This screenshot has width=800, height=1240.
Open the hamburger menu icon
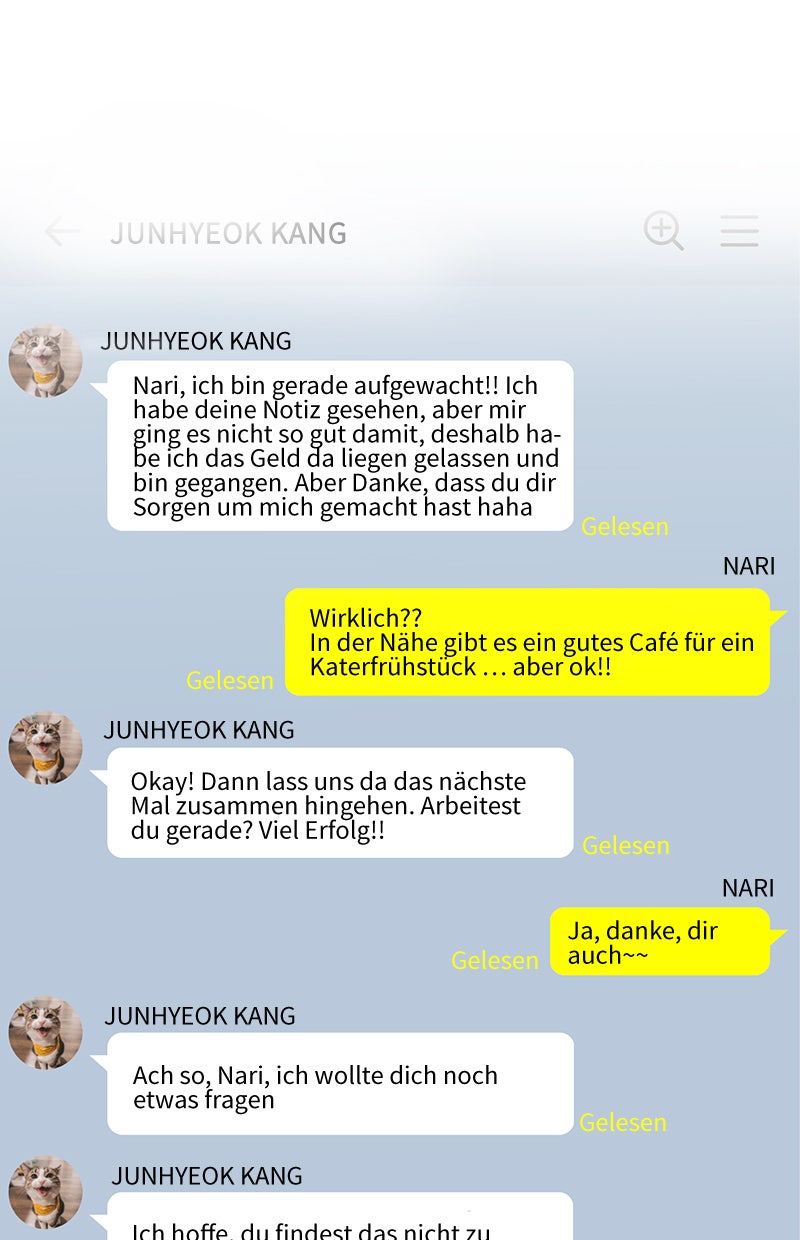(x=739, y=231)
